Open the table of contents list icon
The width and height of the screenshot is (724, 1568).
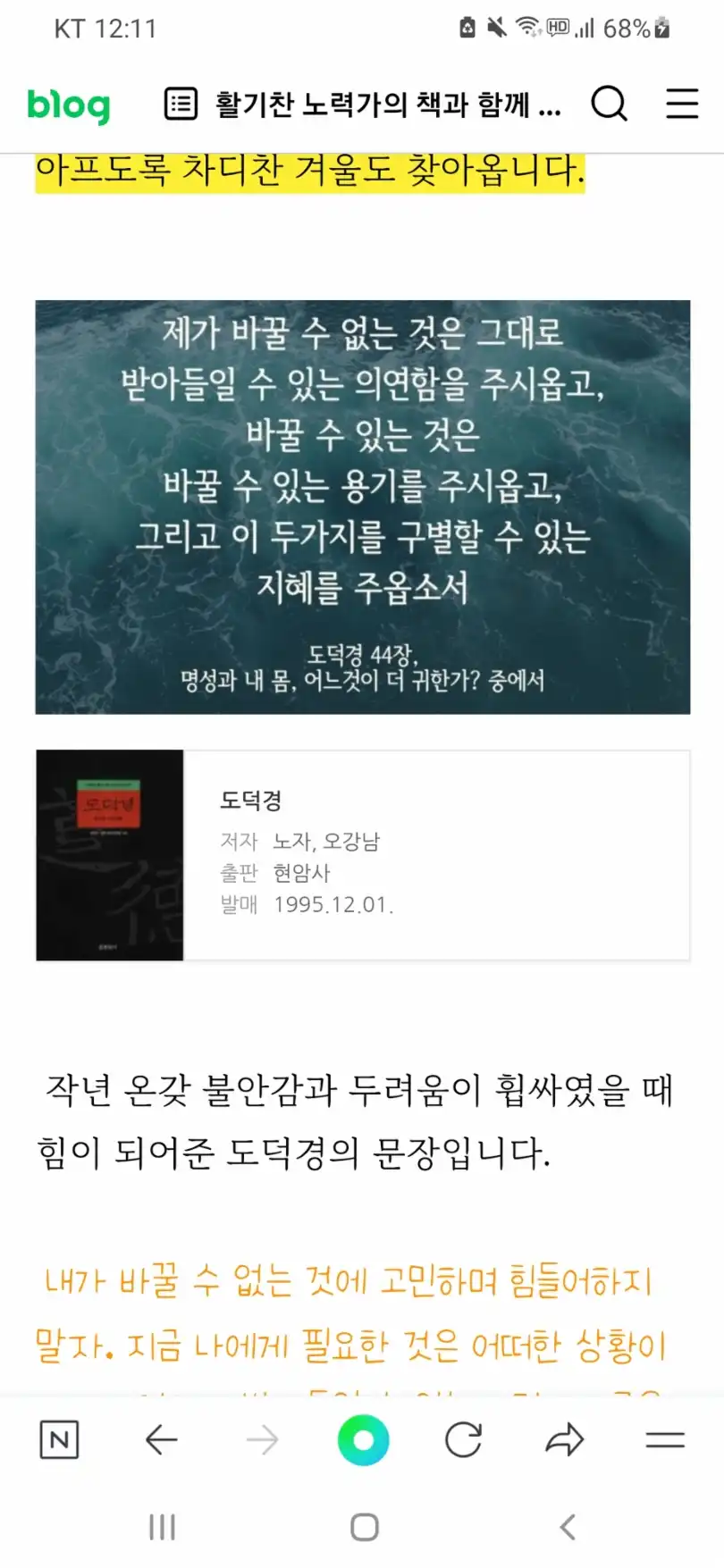click(181, 105)
